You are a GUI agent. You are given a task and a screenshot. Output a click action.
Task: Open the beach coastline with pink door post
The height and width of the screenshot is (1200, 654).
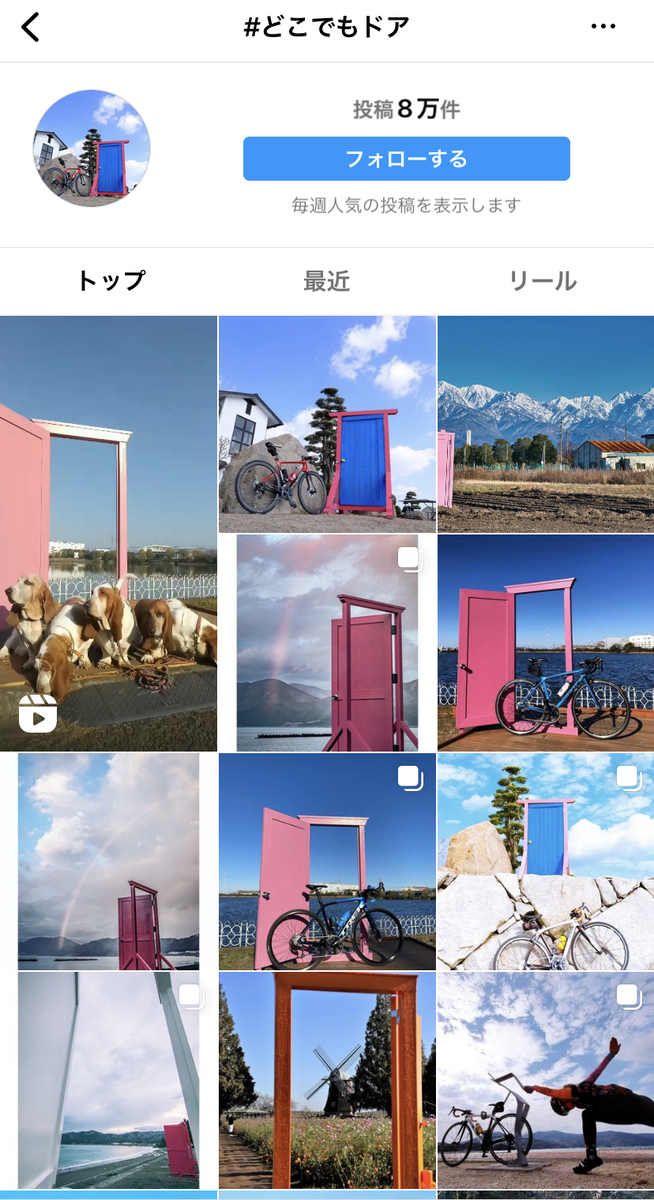108,1080
